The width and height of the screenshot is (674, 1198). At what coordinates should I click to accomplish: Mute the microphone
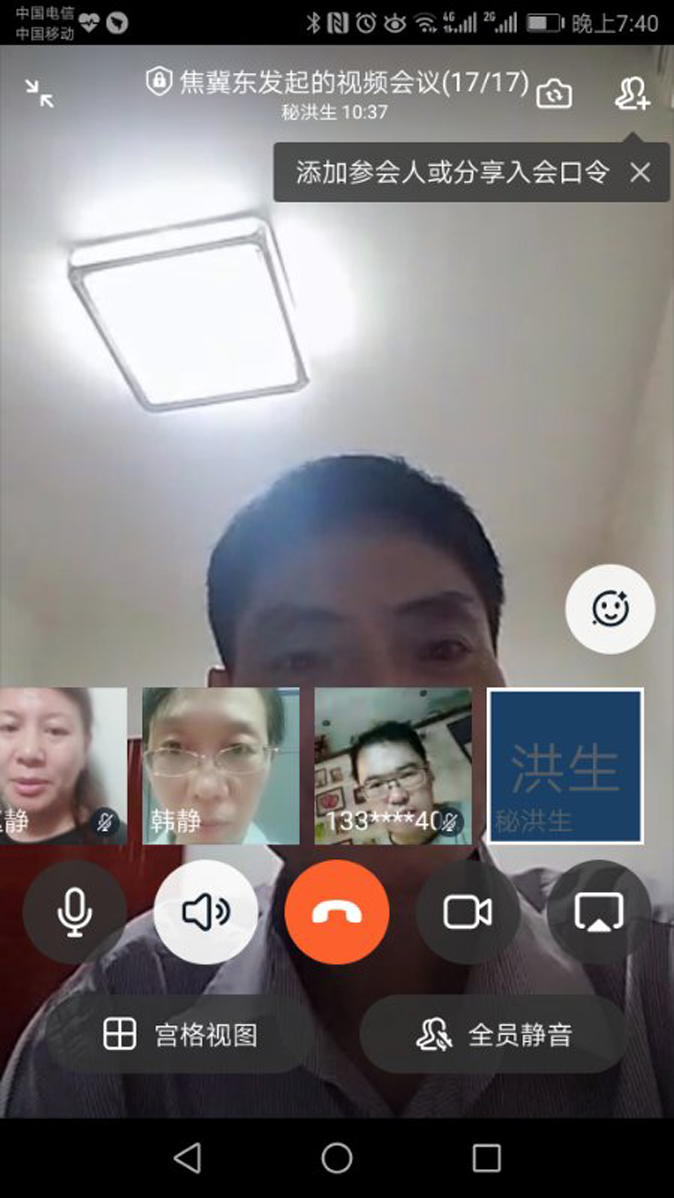pyautogui.click(x=75, y=912)
